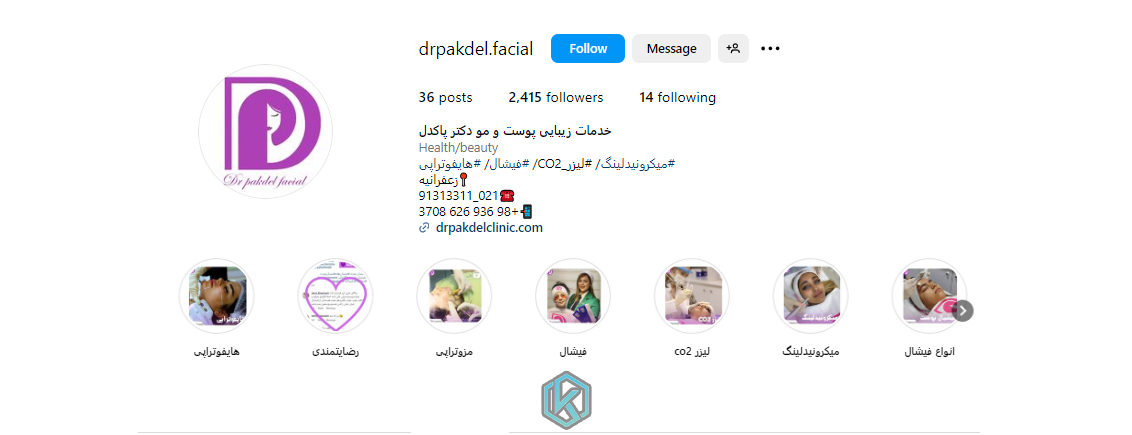Viewport: 1132px width, 435px height.
Task: Open the مزوتراپی story highlight
Action: [x=454, y=296]
